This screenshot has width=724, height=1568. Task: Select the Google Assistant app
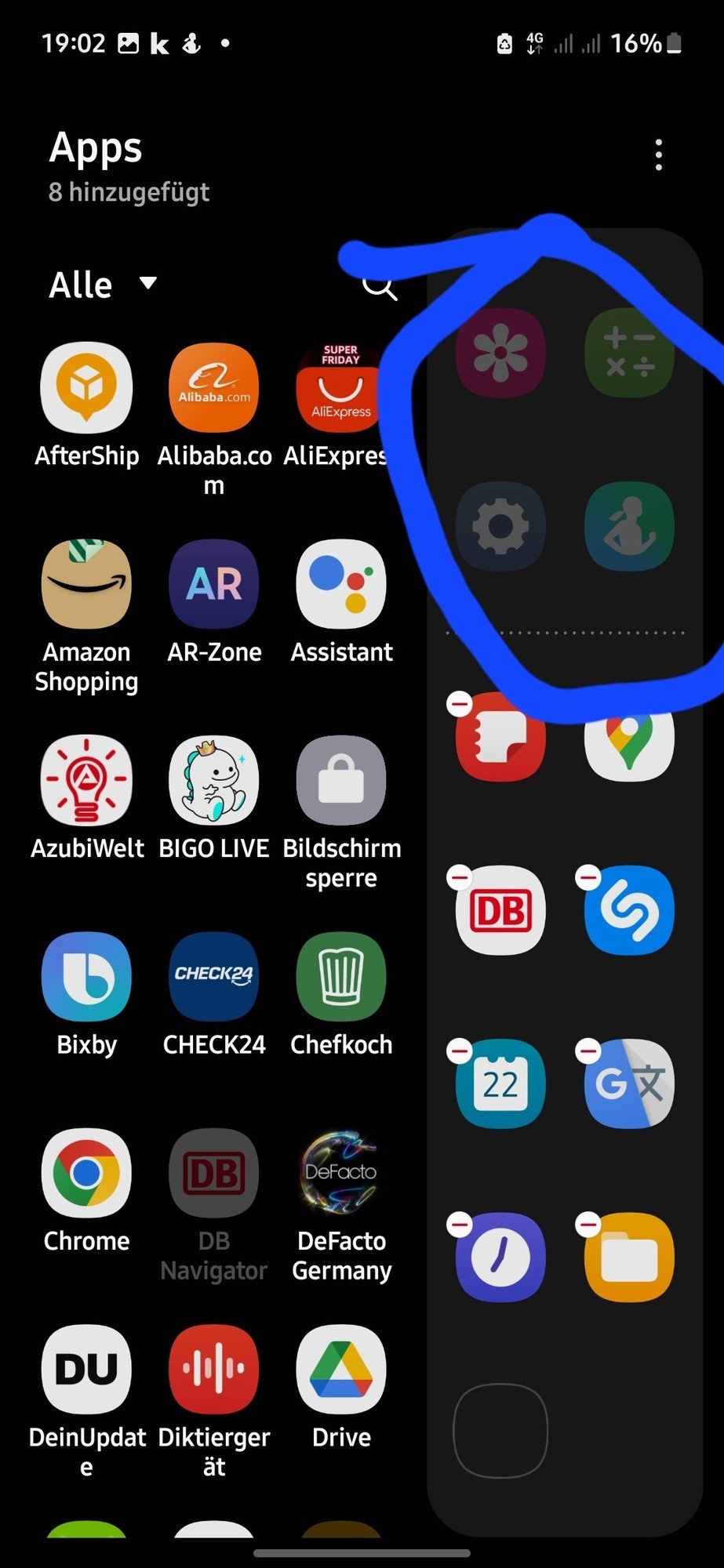coord(341,584)
